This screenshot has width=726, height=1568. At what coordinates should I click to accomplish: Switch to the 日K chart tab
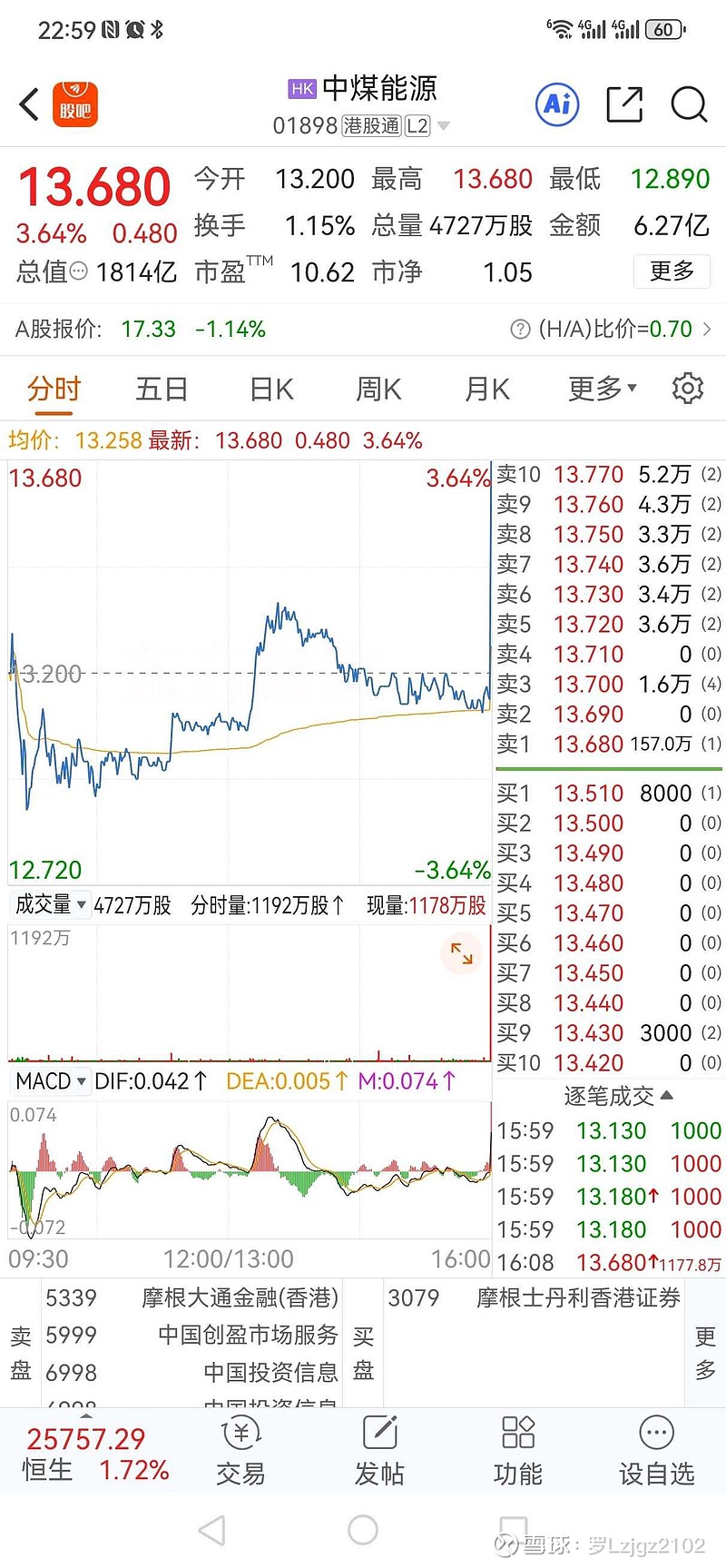[271, 390]
